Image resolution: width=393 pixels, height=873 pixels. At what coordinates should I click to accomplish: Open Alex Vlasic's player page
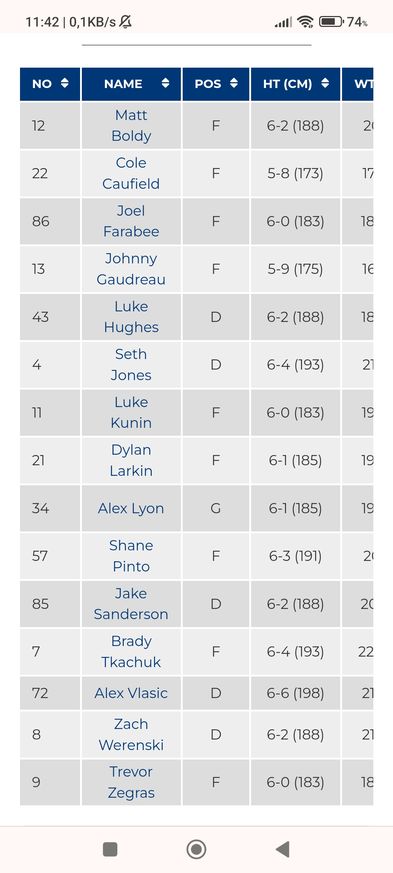click(131, 693)
